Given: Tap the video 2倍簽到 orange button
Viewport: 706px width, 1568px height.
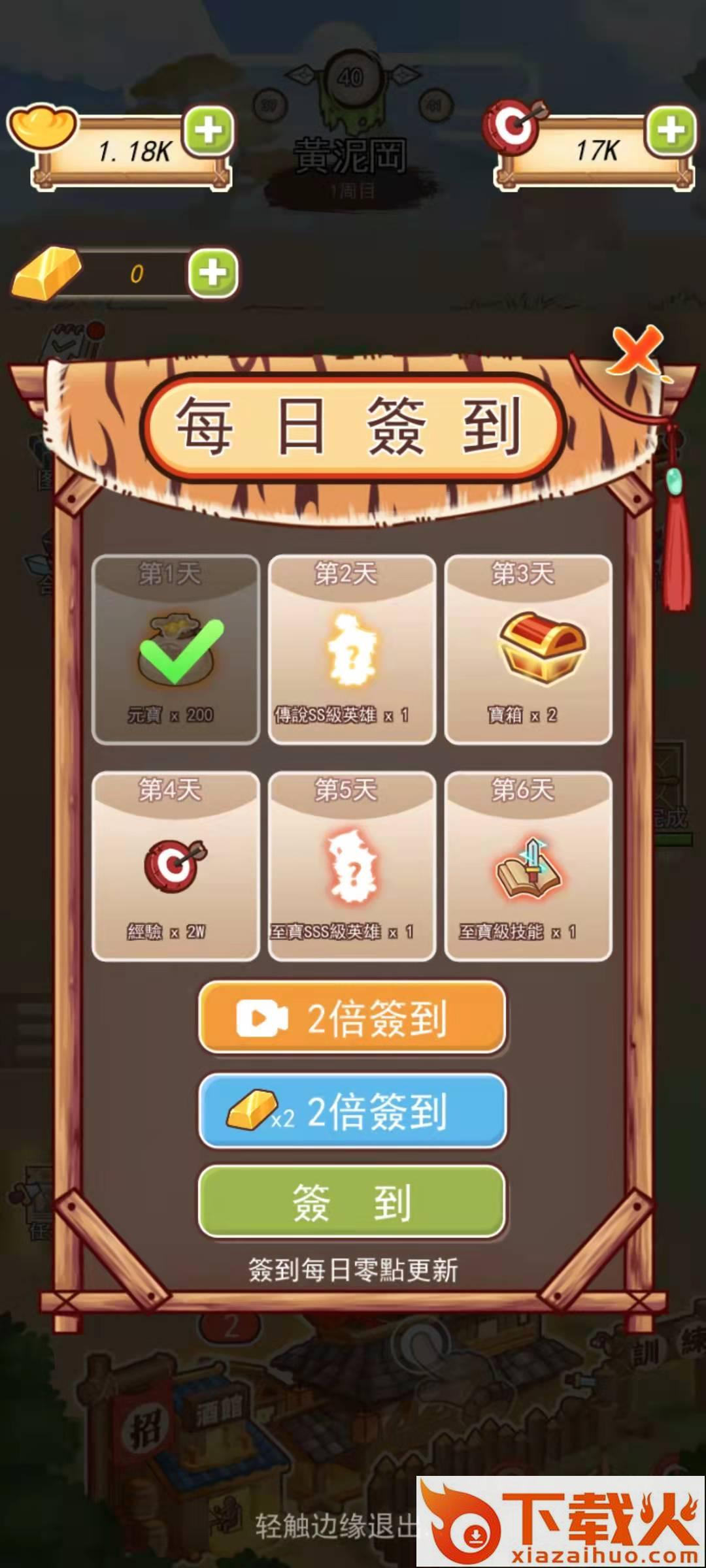Looking at the screenshot, I should (x=352, y=1017).
